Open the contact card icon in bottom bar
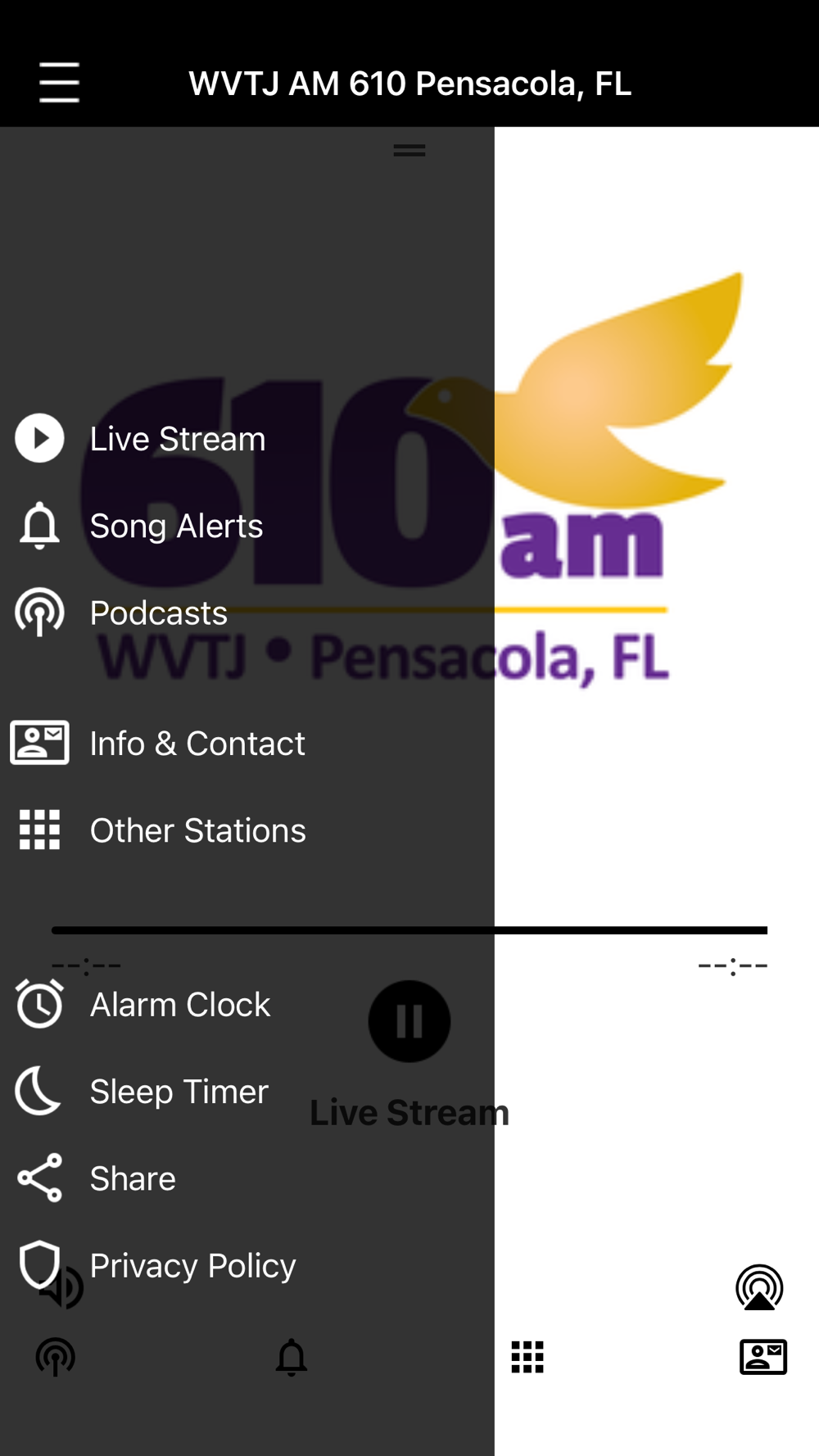 coord(762,1357)
